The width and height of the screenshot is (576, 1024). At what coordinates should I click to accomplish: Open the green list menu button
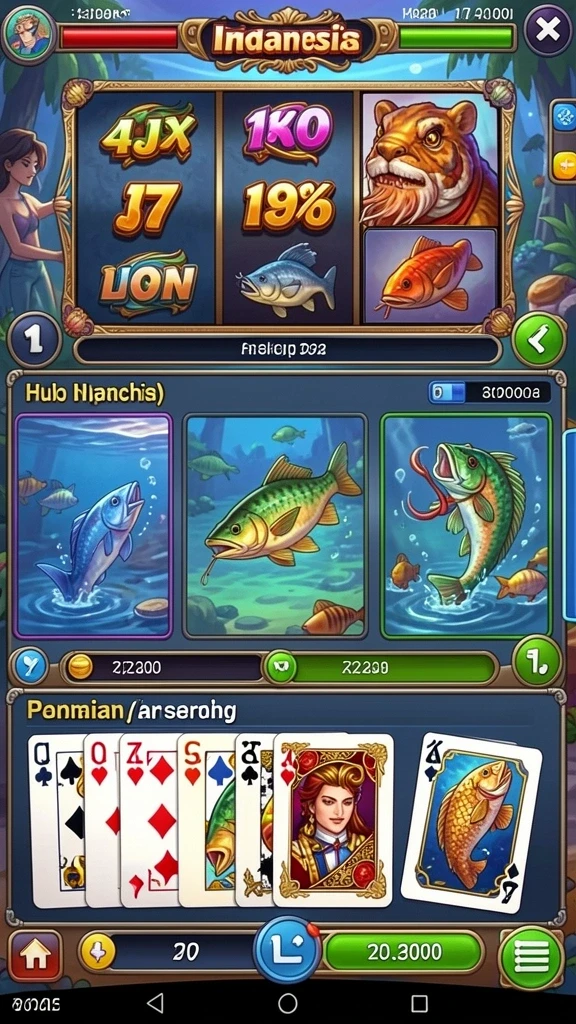click(x=532, y=957)
